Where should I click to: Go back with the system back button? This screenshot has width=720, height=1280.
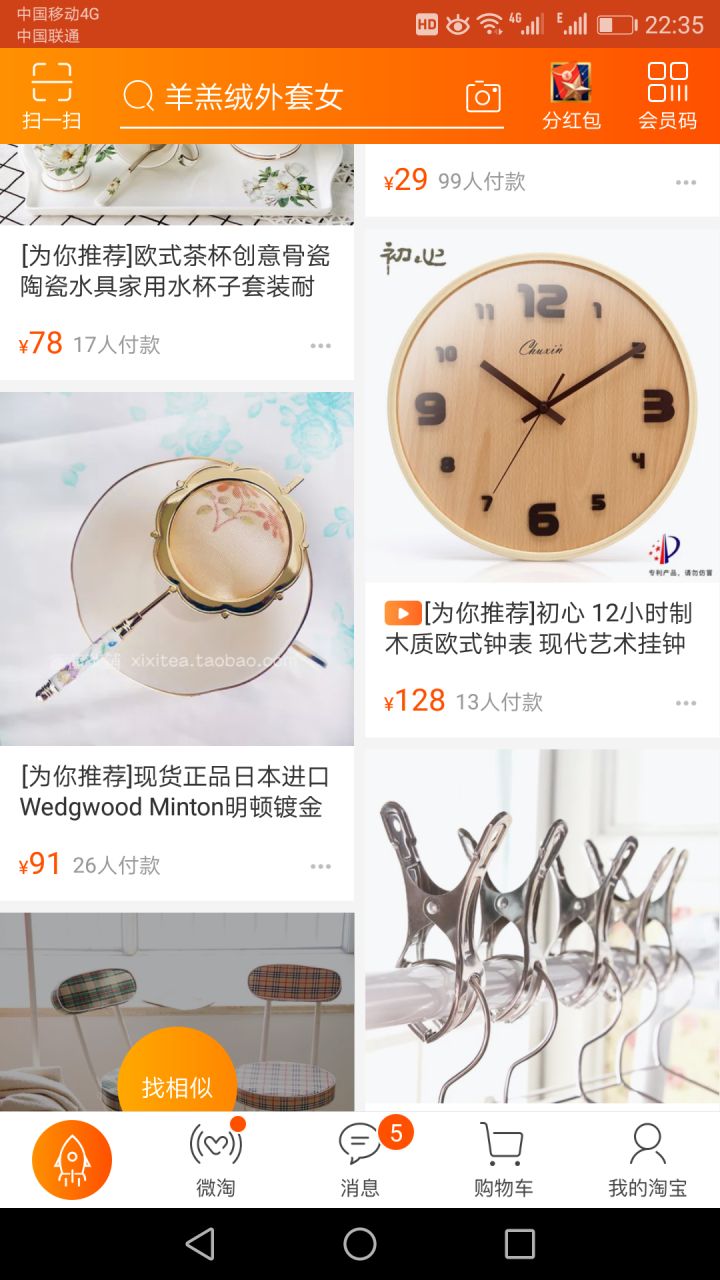click(x=200, y=1244)
